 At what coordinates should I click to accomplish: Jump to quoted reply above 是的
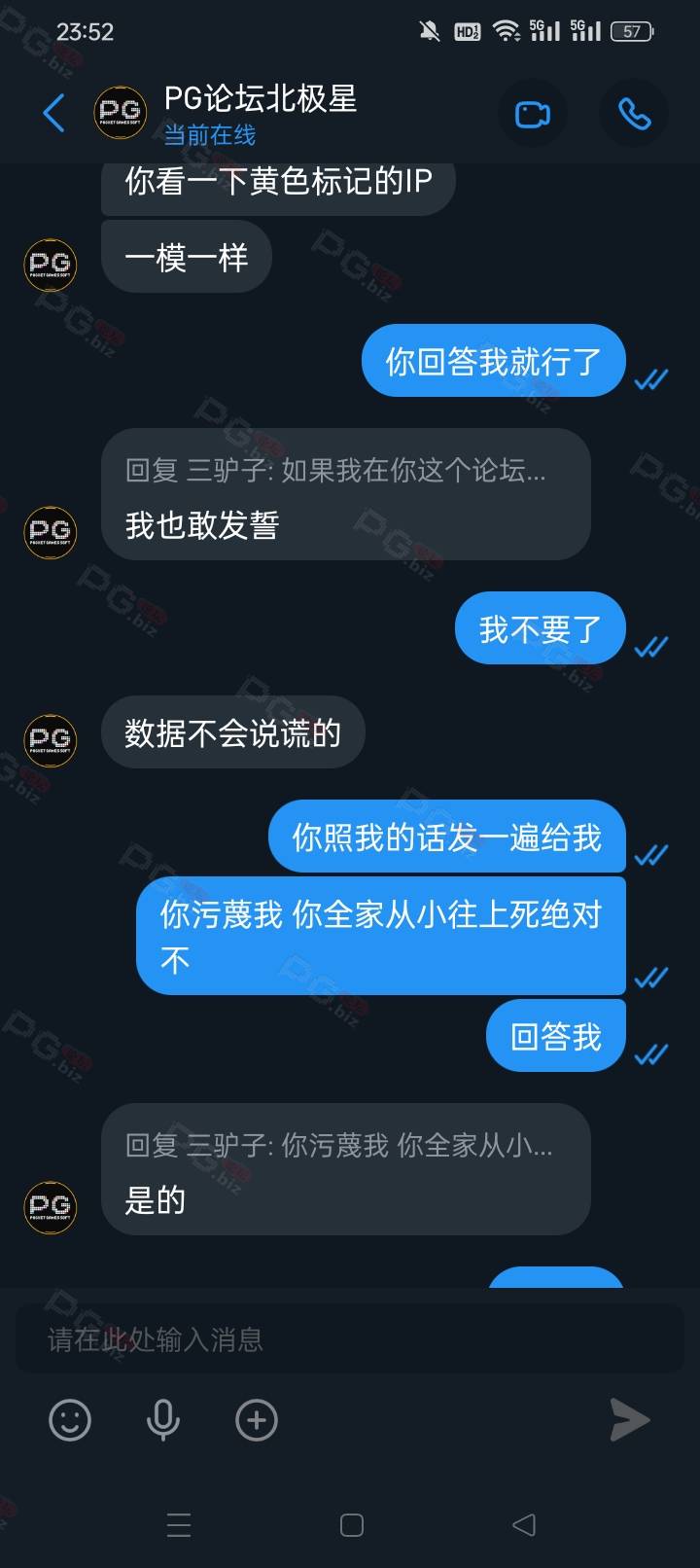338,1146
